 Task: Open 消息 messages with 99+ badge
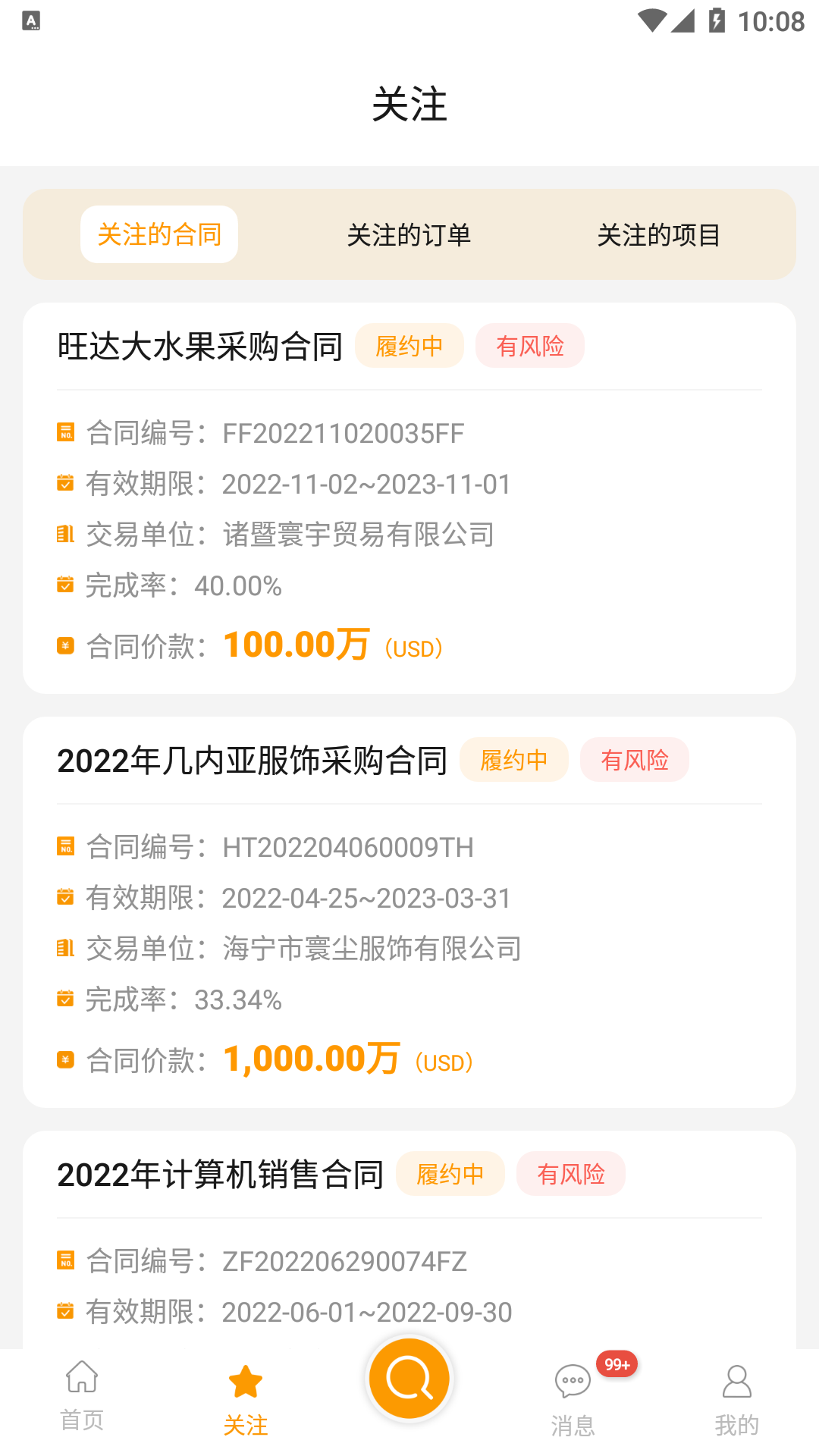(573, 1382)
